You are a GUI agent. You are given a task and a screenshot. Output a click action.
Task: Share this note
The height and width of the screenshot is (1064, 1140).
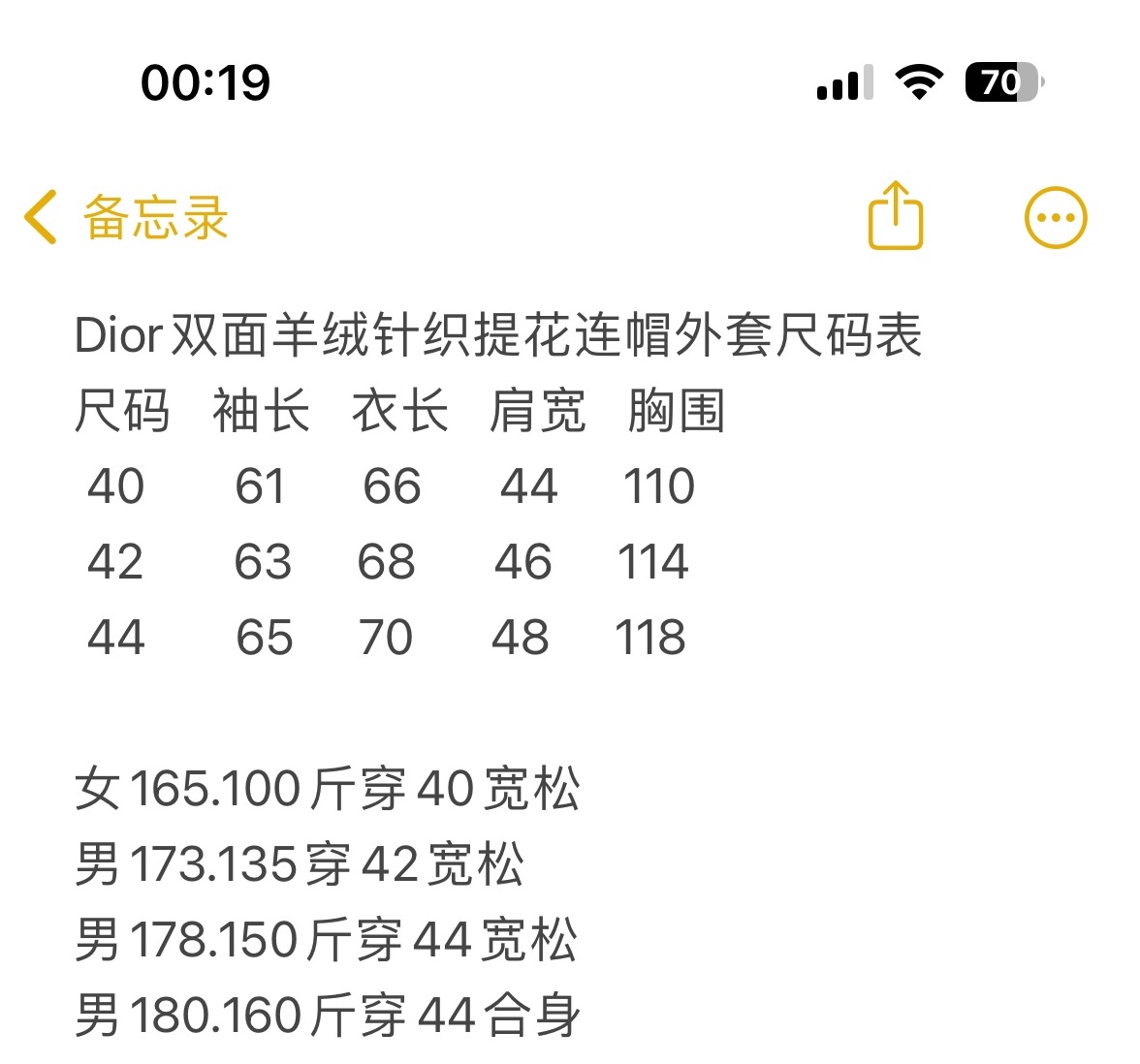click(895, 217)
